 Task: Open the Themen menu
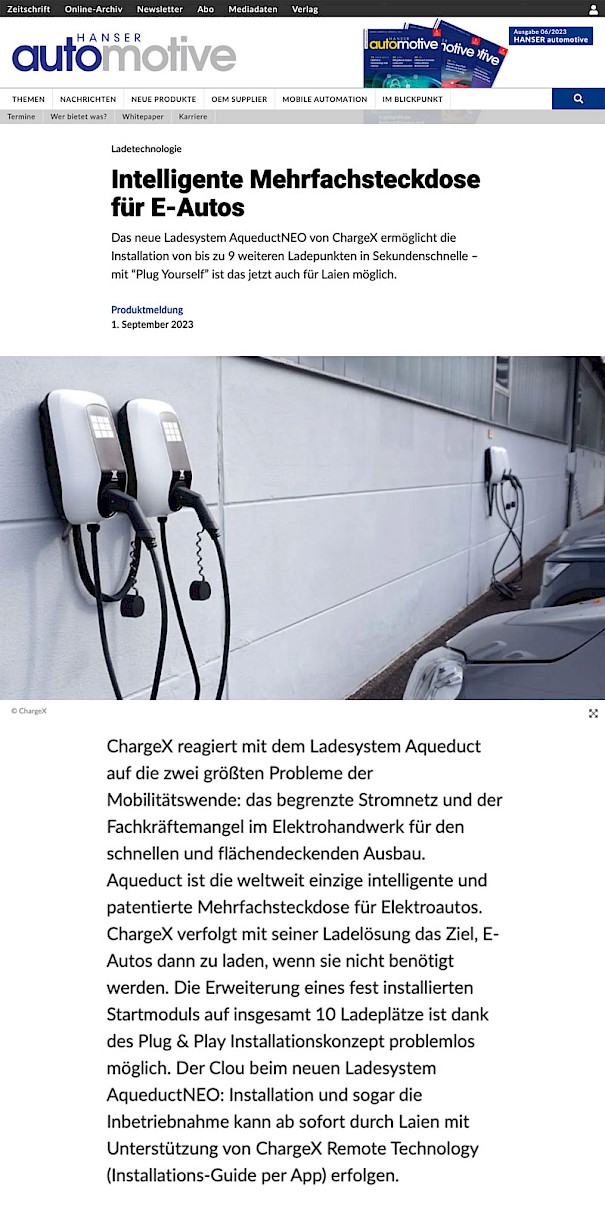(x=28, y=99)
